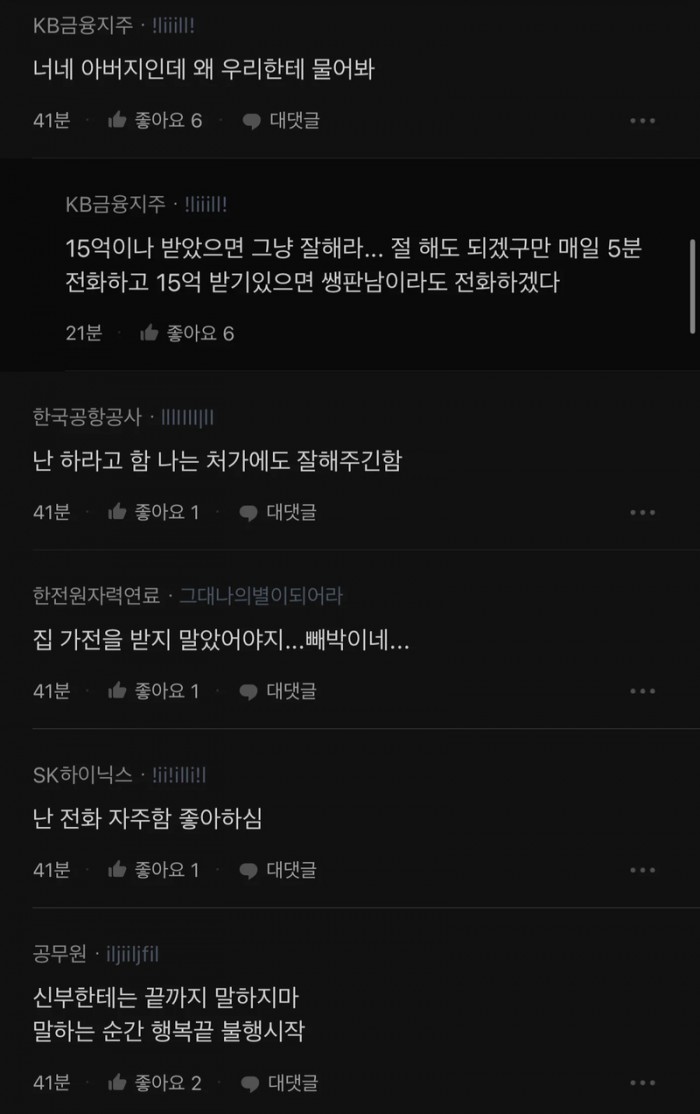This screenshot has width=700, height=1114.
Task: Like the 한전원자력연료 comment
Action: point(154,691)
